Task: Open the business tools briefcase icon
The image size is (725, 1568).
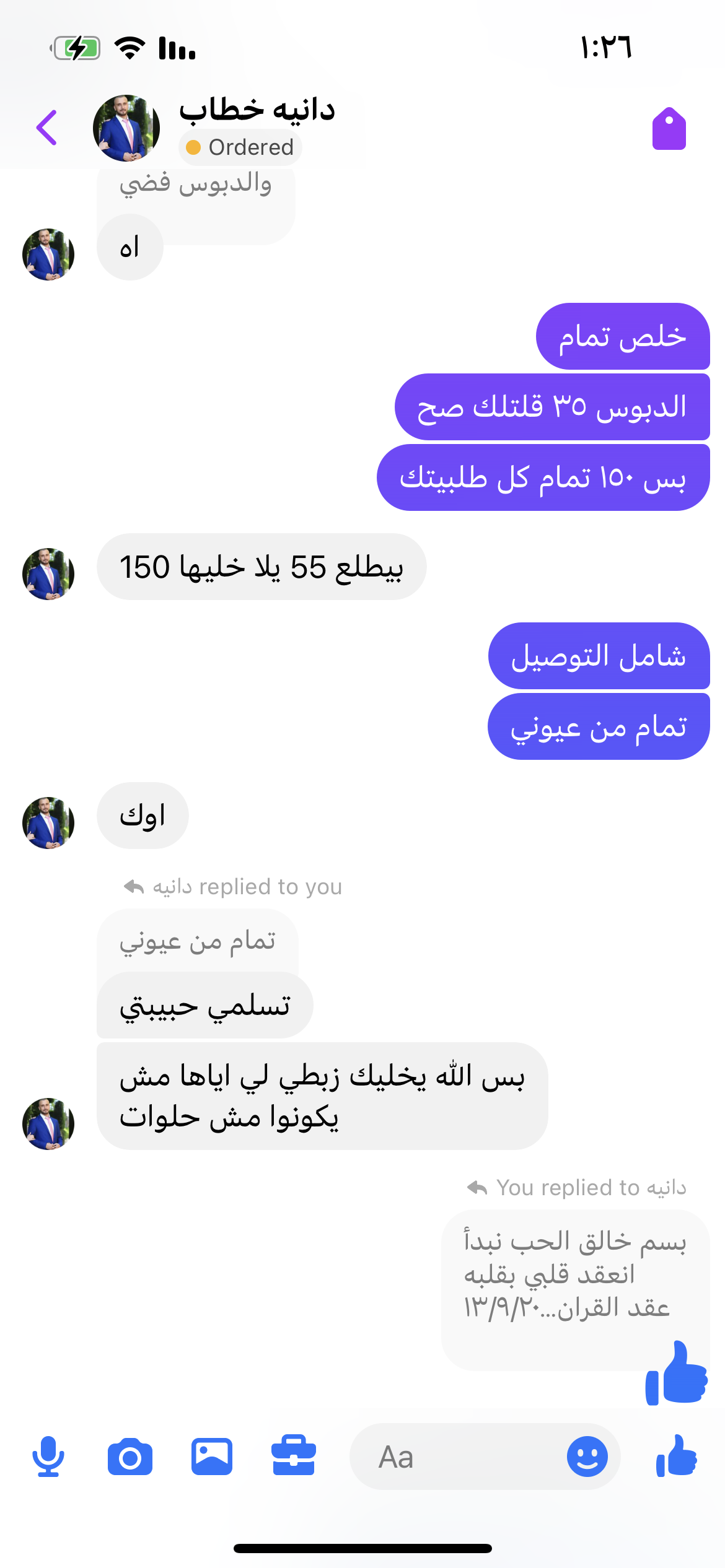Action: [294, 1457]
